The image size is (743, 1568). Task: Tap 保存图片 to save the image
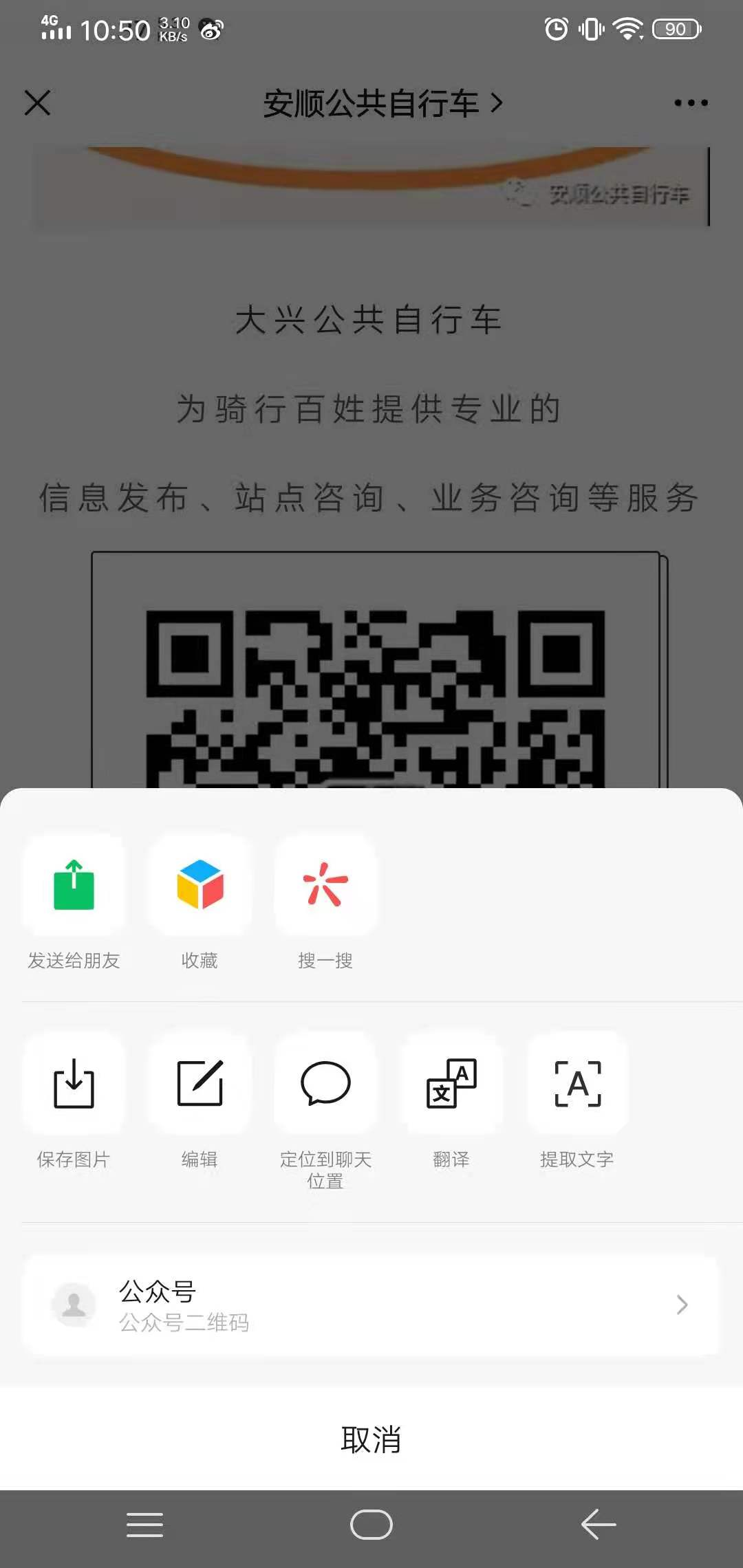[x=74, y=1084]
